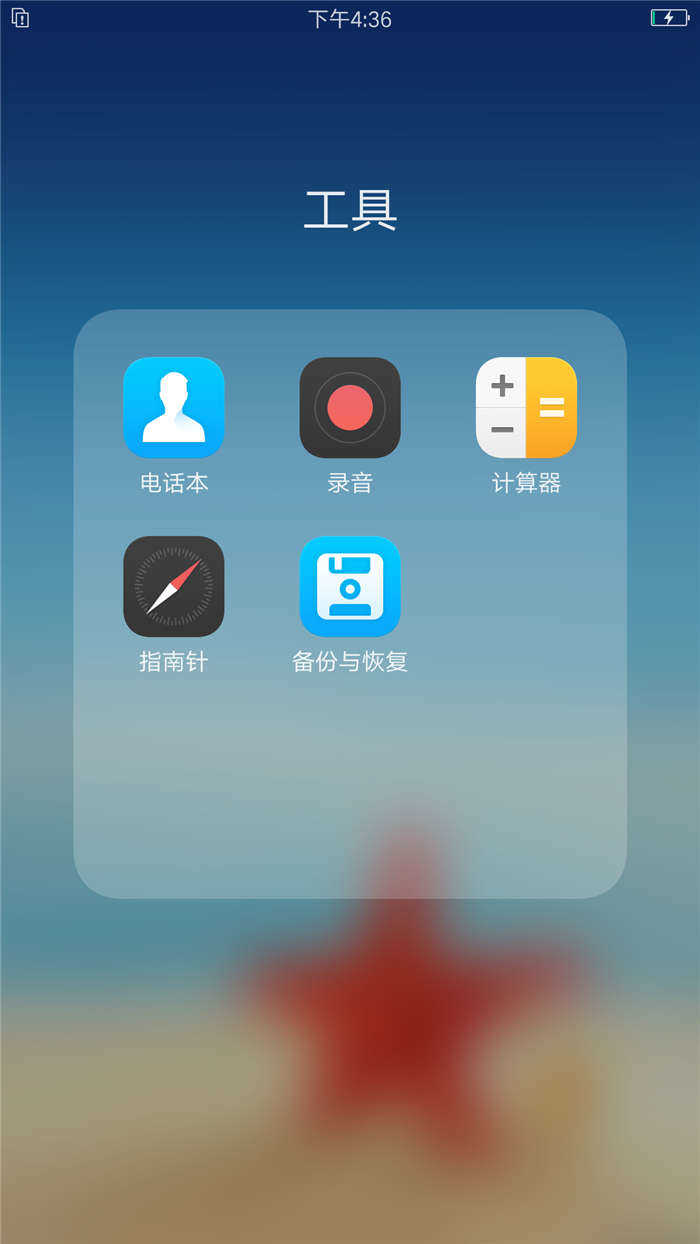Screen dimensions: 700x1244
Task: Open the 电话本 contacts app
Action: 174,407
